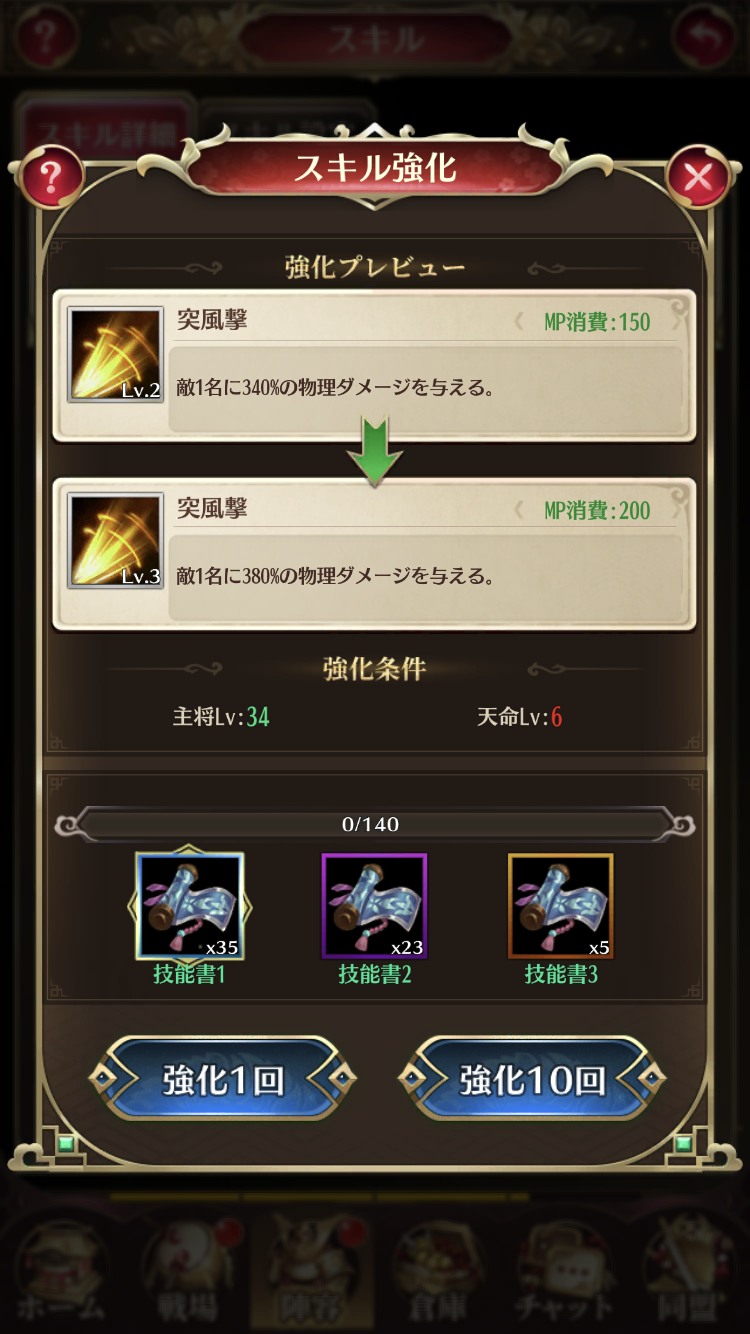Viewport: 750px width, 1334px height.
Task: Open help for the スキル強化 dialog
Action: (x=50, y=178)
